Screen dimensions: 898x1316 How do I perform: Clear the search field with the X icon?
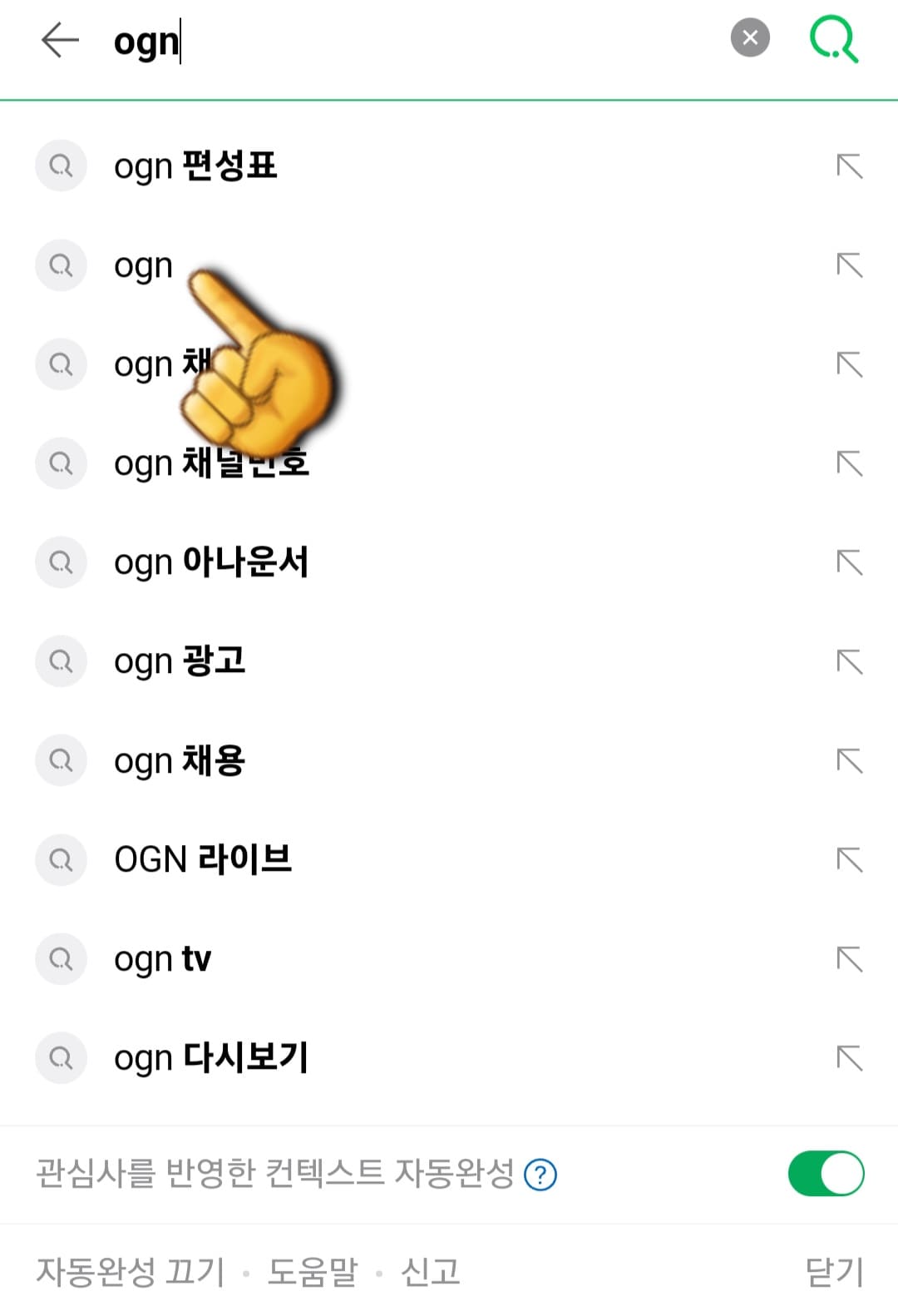749,37
